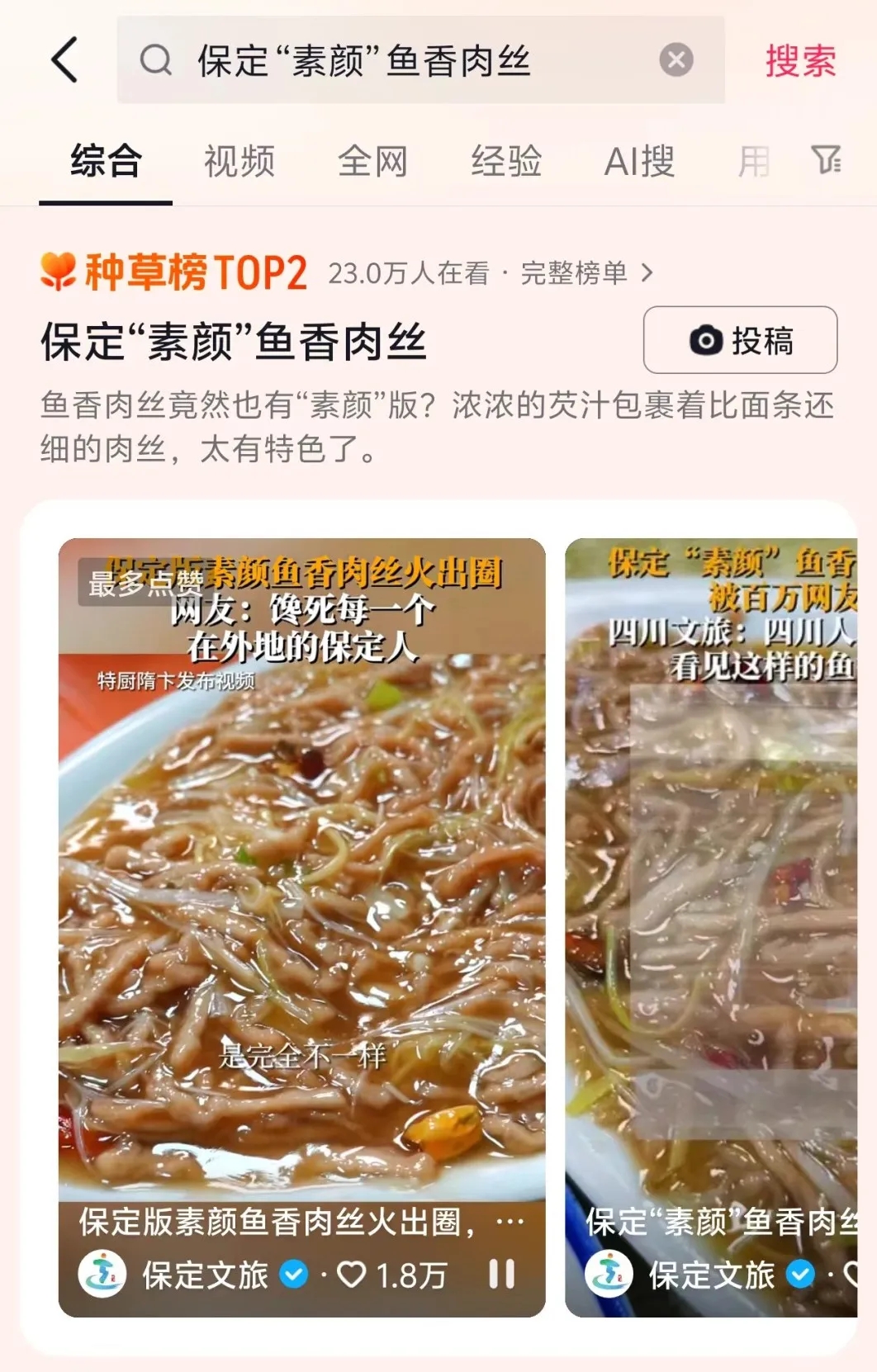Pause the playing video preview
The width and height of the screenshot is (877, 1372).
pos(501,1274)
